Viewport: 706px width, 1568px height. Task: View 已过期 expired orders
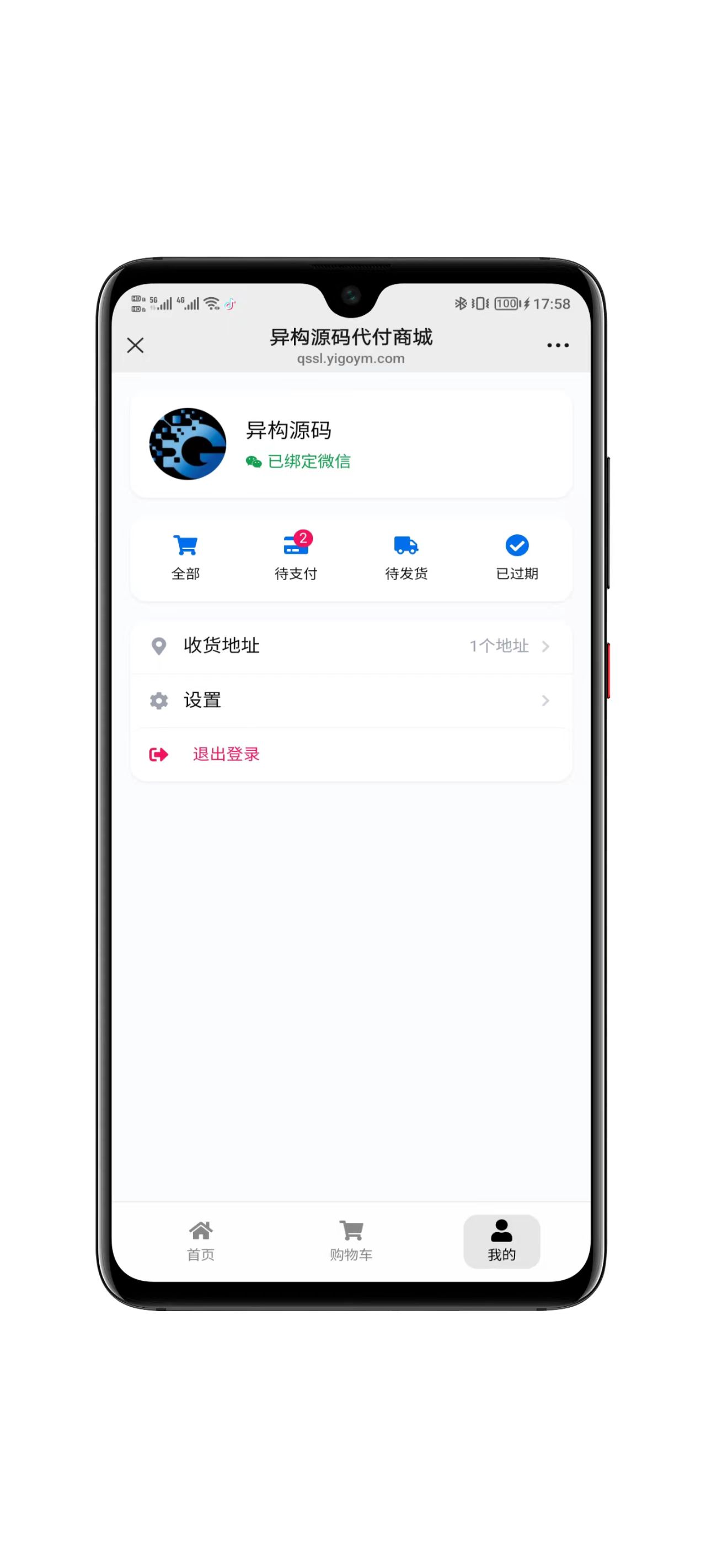[517, 556]
